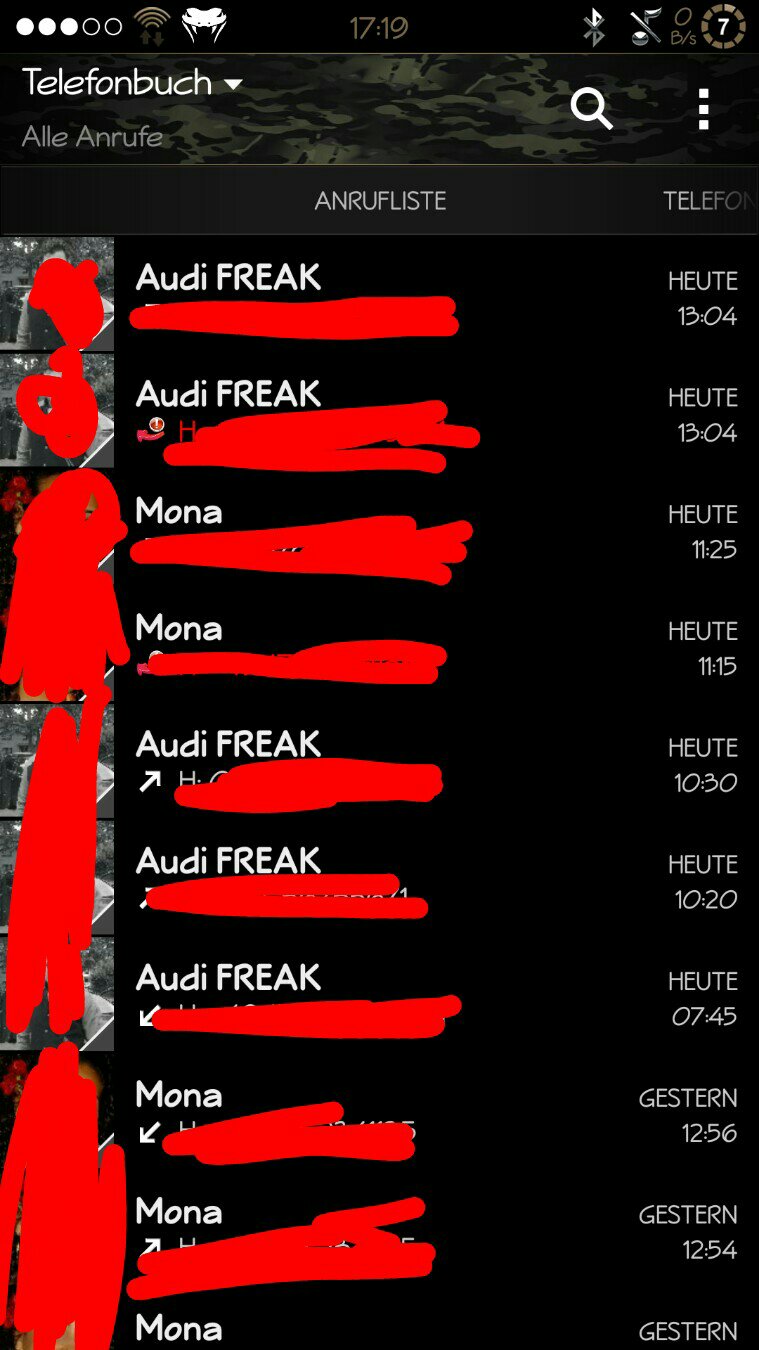This screenshot has height=1350, width=759.
Task: Open the Audi FREAK call from 10:20
Action: pyautogui.click(x=379, y=879)
